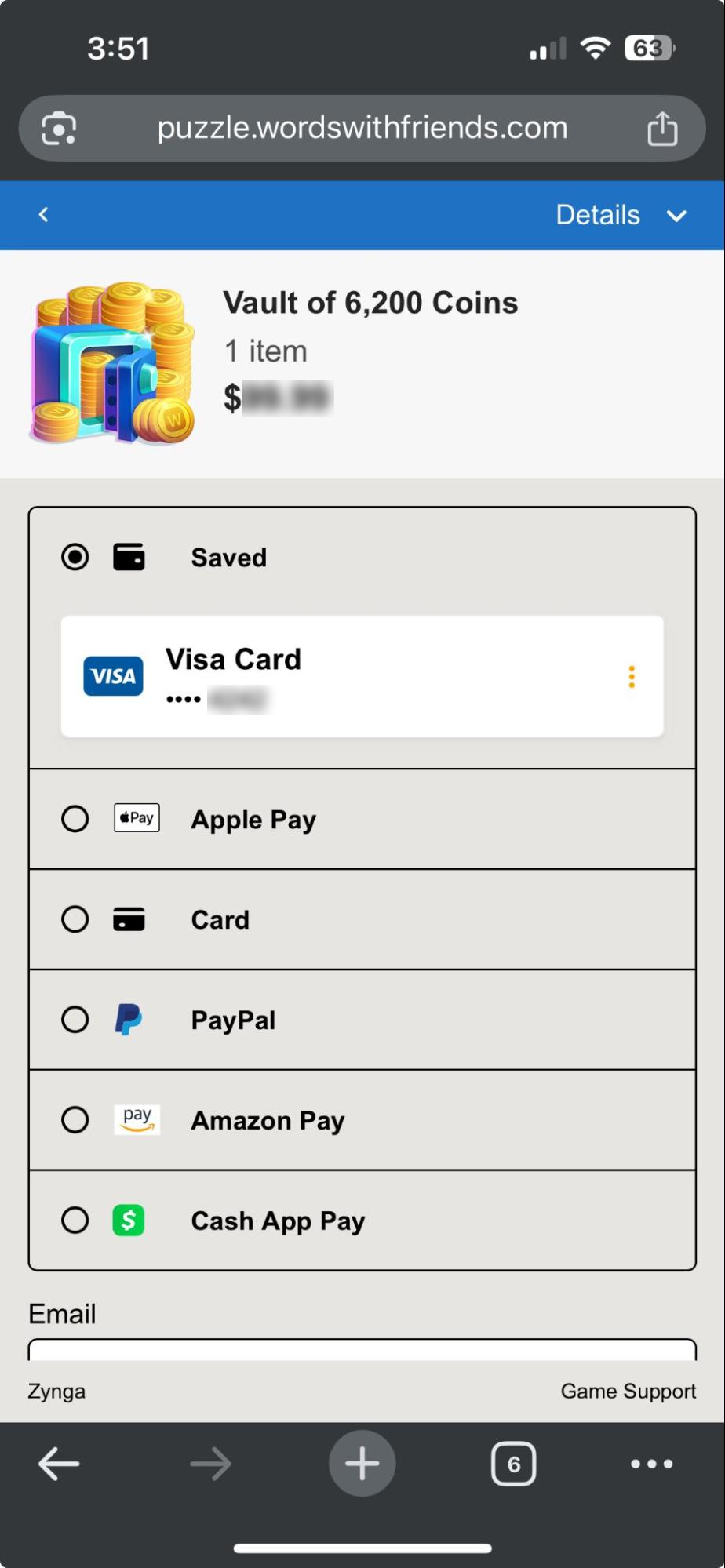The width and height of the screenshot is (725, 1568).
Task: Open the Zynga footer link
Action: (56, 1391)
